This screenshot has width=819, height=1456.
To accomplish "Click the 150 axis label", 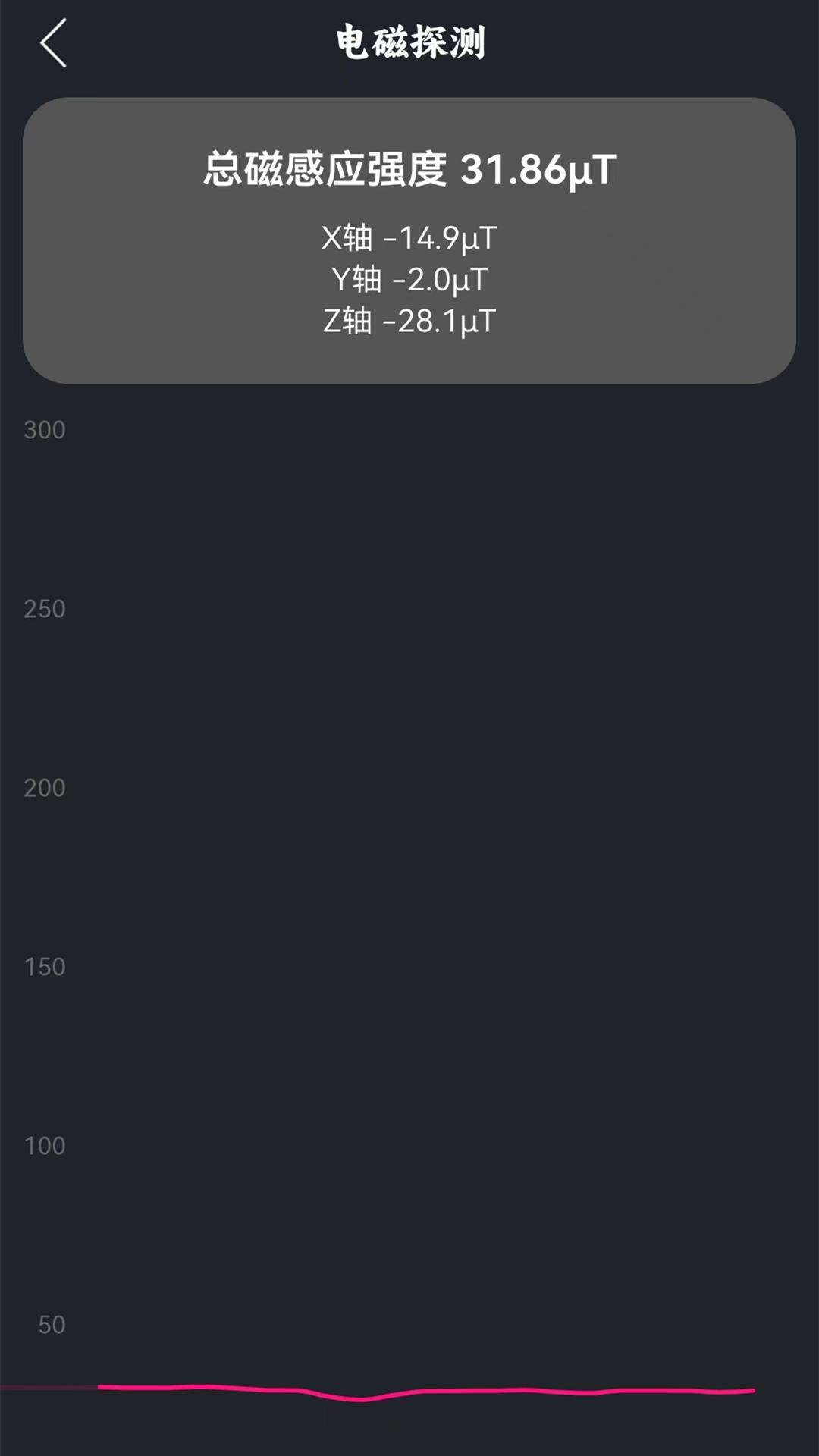I will point(44,966).
